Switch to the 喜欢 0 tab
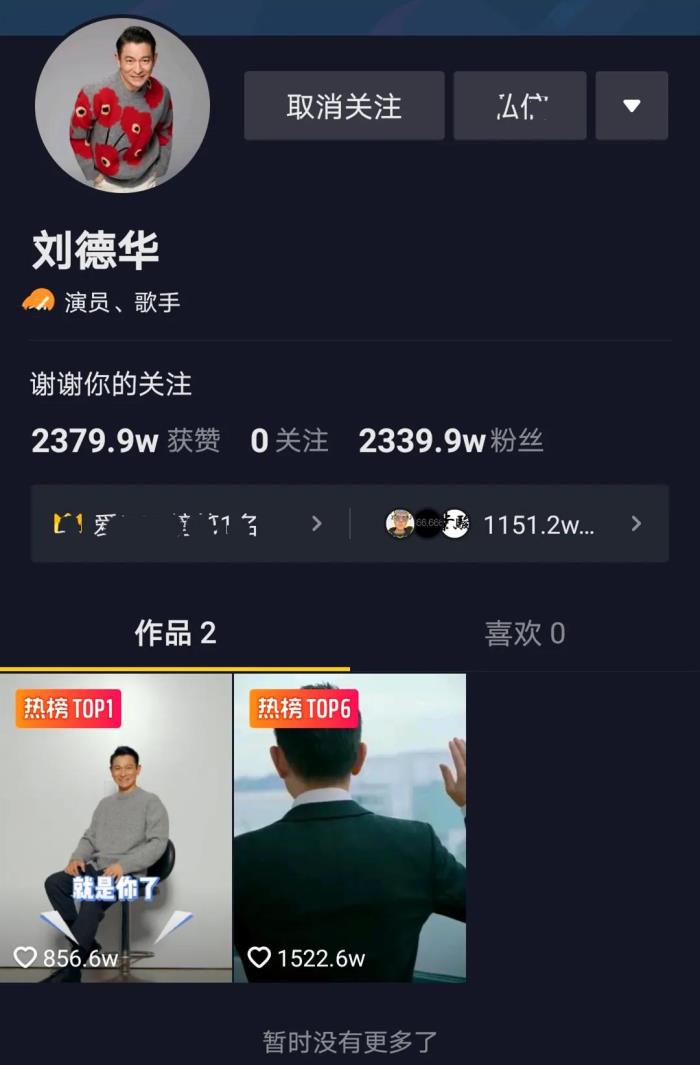700x1065 pixels. pyautogui.click(x=525, y=633)
